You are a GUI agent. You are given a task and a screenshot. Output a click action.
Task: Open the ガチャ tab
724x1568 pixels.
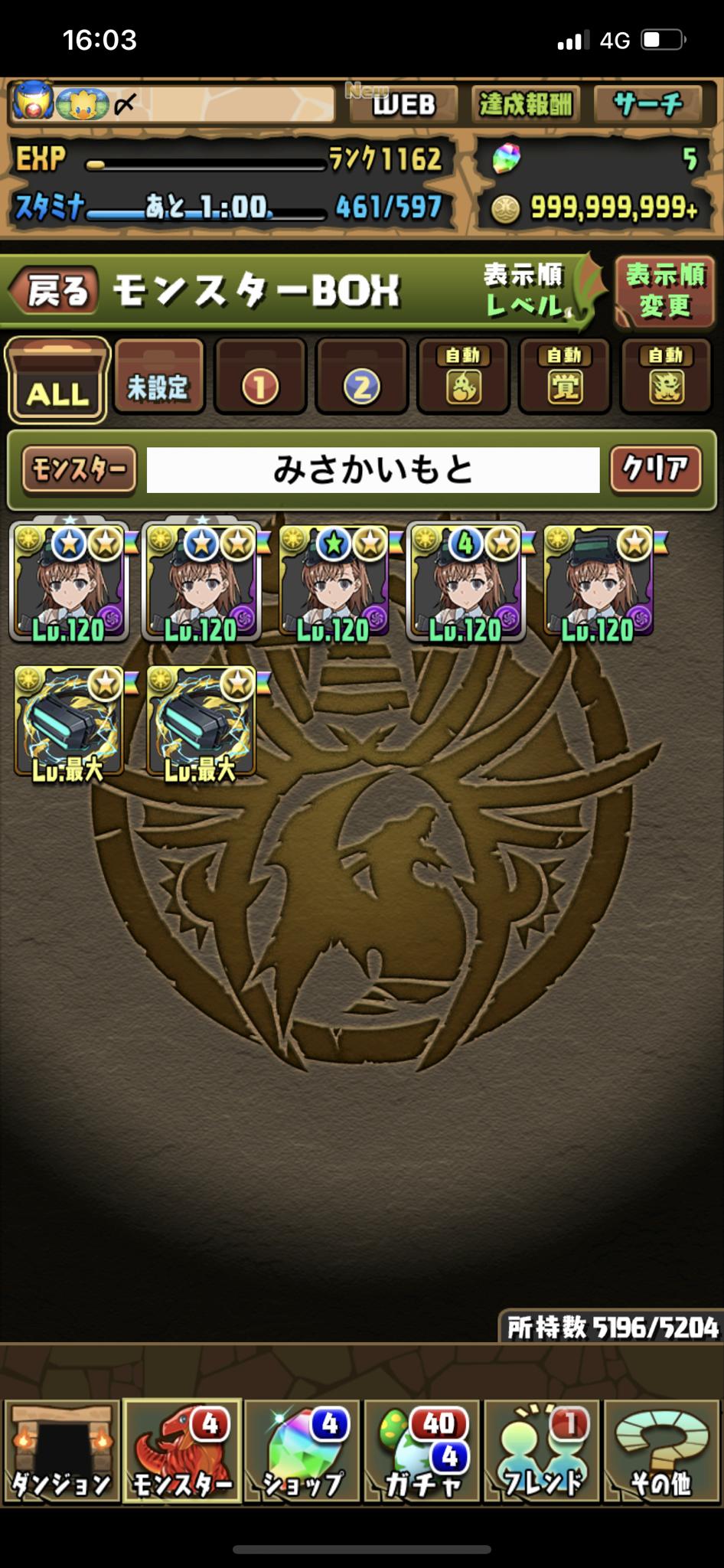pos(422,1450)
